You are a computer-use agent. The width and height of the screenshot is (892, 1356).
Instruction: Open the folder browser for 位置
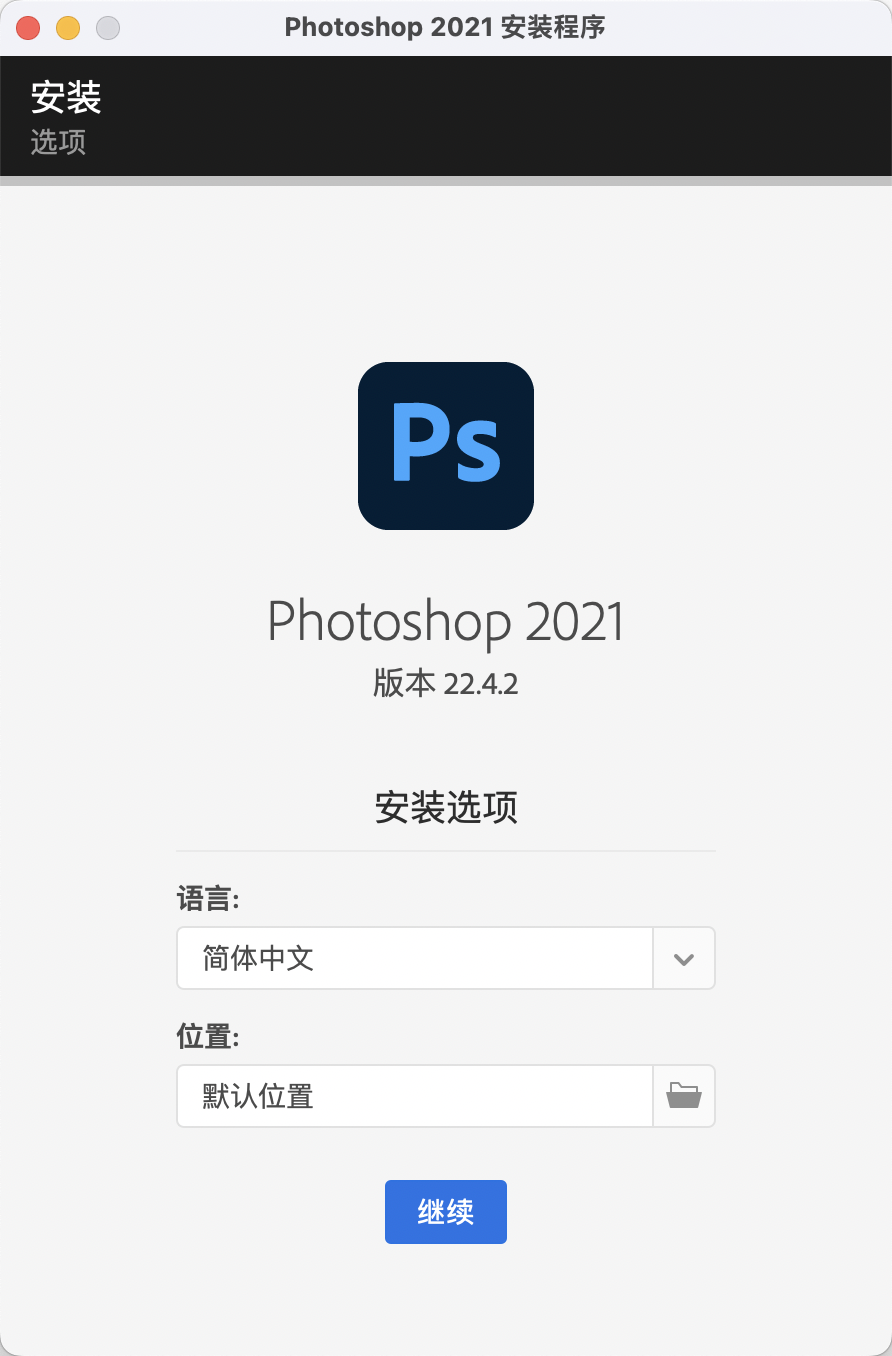tap(684, 1096)
